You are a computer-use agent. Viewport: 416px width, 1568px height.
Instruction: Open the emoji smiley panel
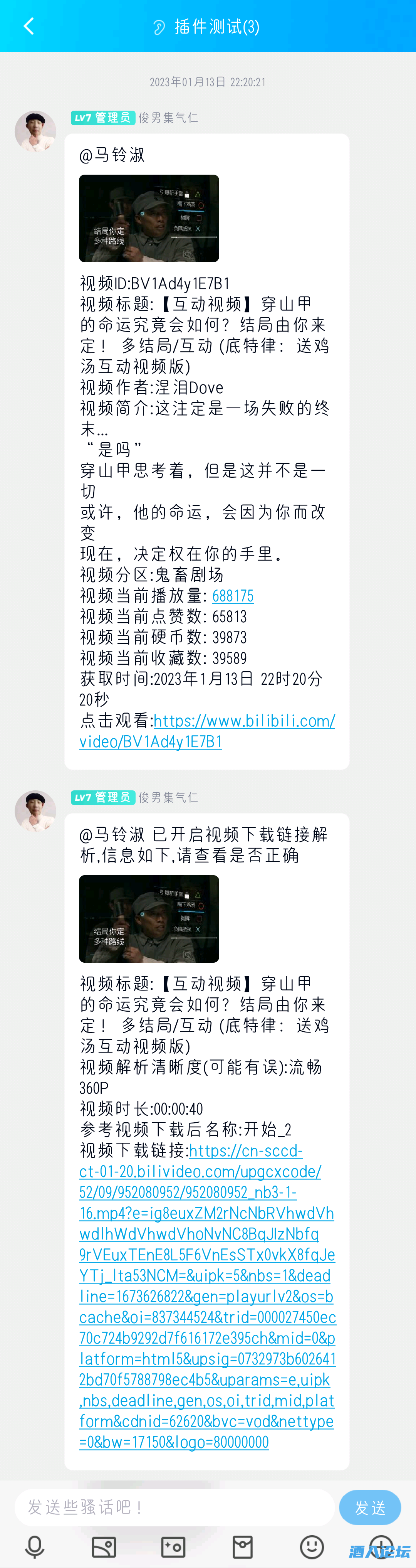coord(312,1547)
